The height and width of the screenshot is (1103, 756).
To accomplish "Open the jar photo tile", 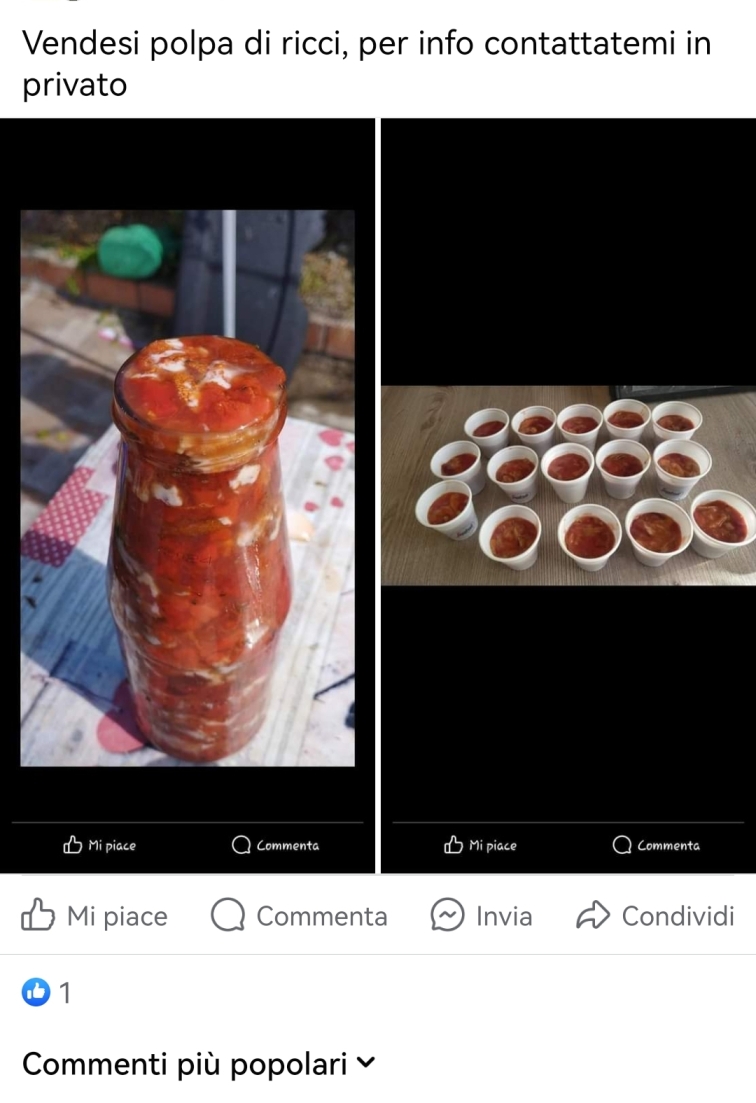I will pyautogui.click(x=187, y=488).
